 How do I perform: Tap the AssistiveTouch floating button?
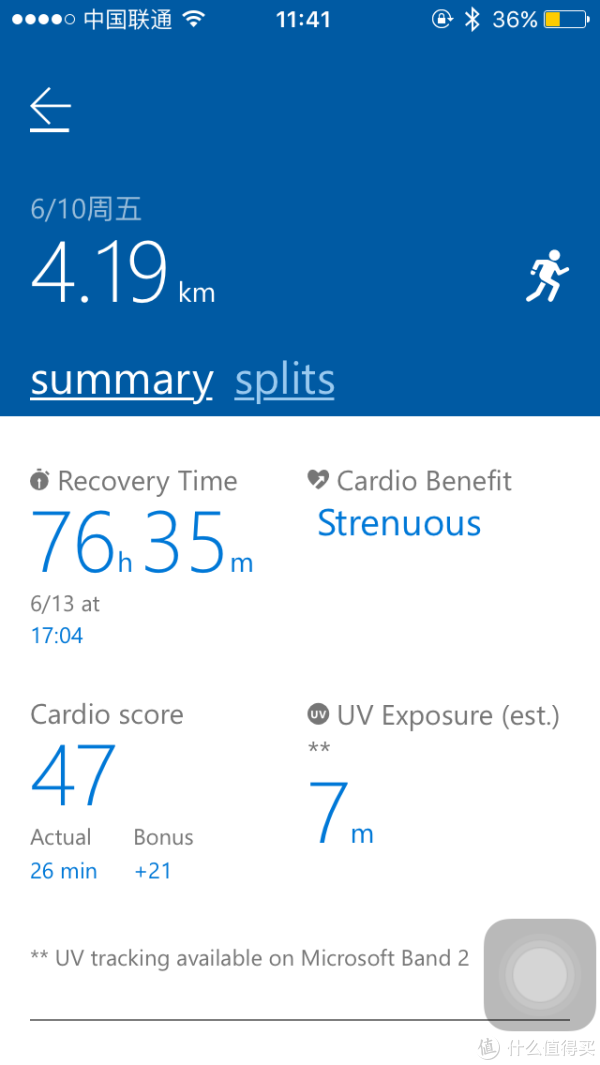(x=540, y=975)
